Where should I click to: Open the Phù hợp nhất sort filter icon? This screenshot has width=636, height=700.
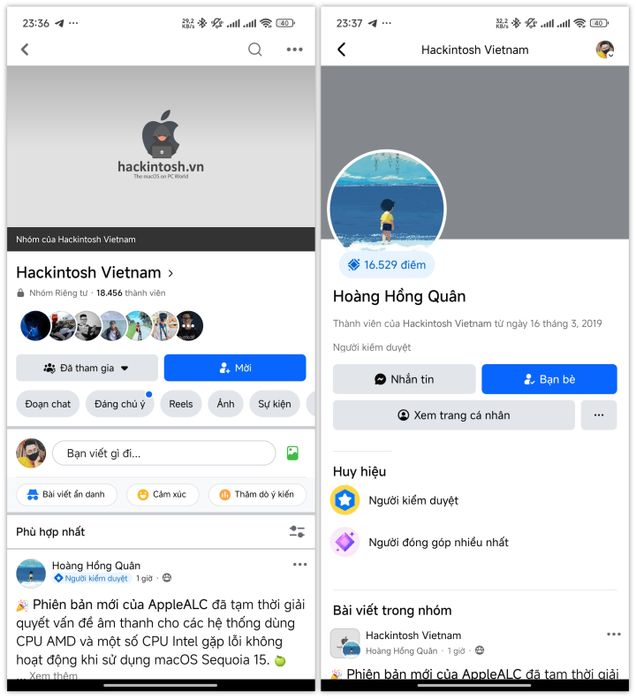tap(296, 532)
